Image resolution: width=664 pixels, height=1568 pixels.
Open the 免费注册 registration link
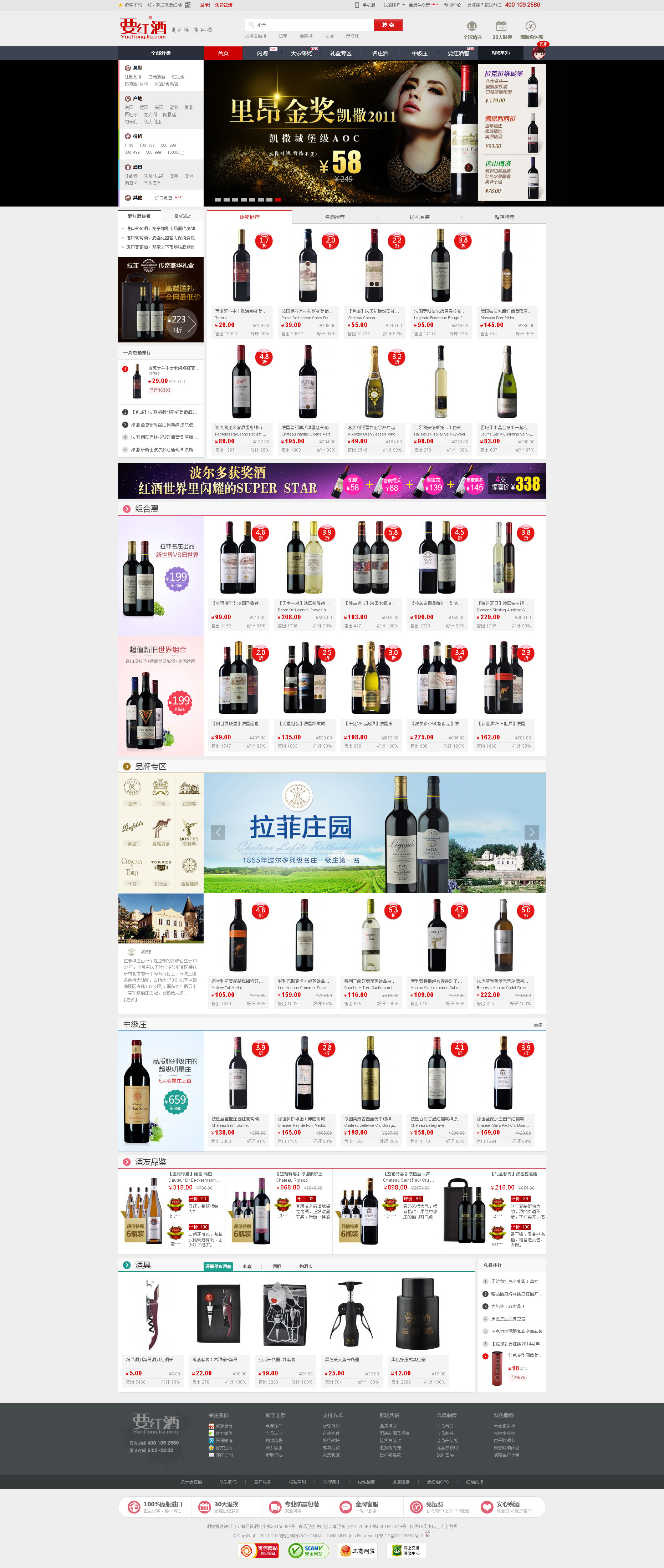pos(223,5)
